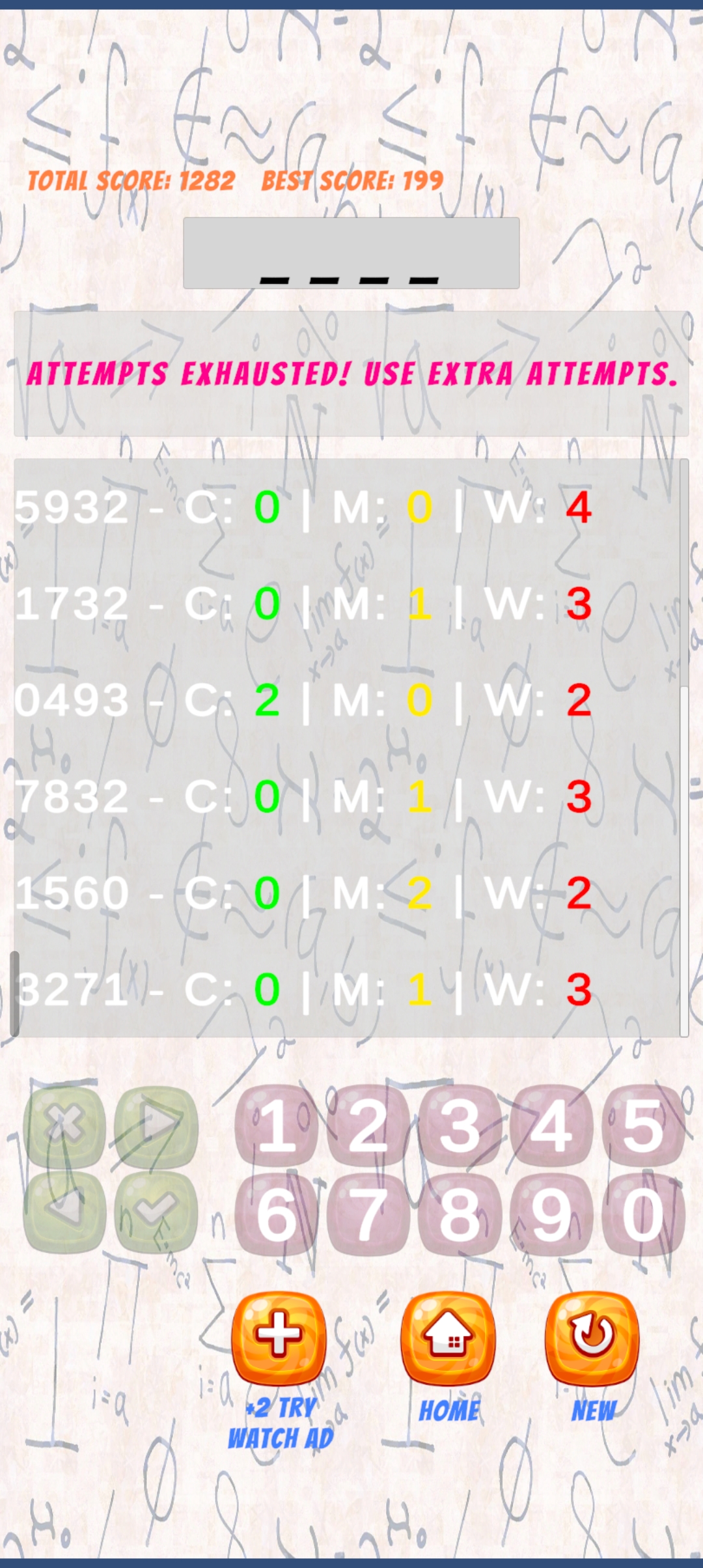Select the digit 0 key
This screenshot has width=703, height=1568.
[x=643, y=1214]
